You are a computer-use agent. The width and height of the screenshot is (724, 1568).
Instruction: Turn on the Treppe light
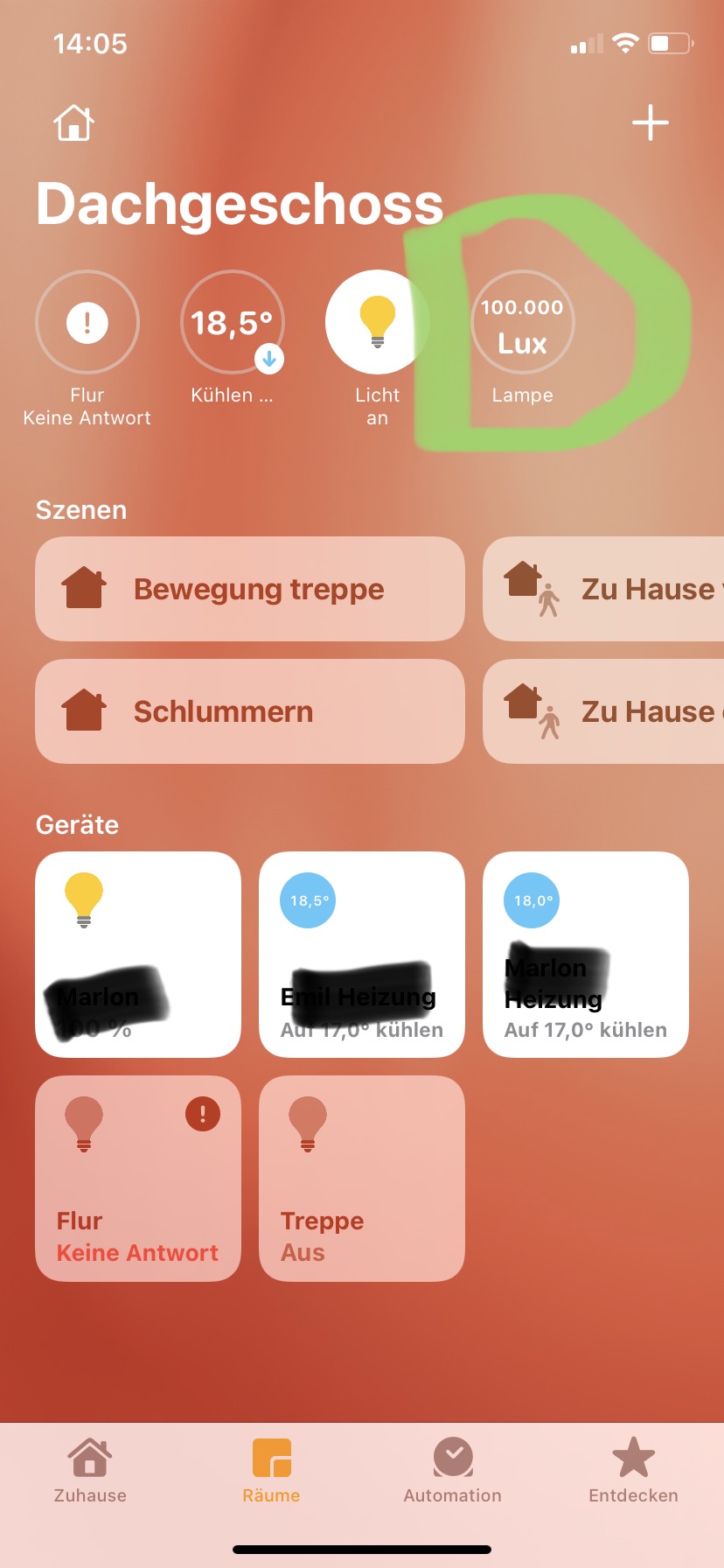362,1179
